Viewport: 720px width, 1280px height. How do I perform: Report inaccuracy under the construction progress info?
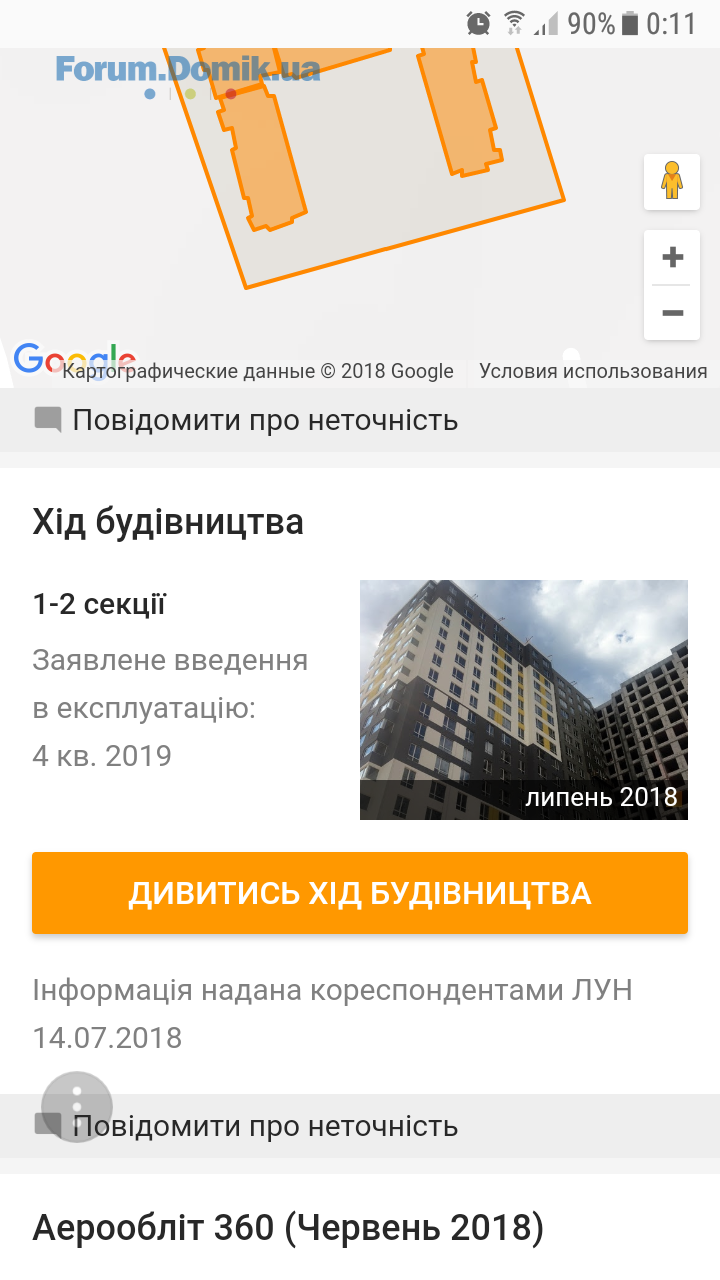pos(360,1126)
